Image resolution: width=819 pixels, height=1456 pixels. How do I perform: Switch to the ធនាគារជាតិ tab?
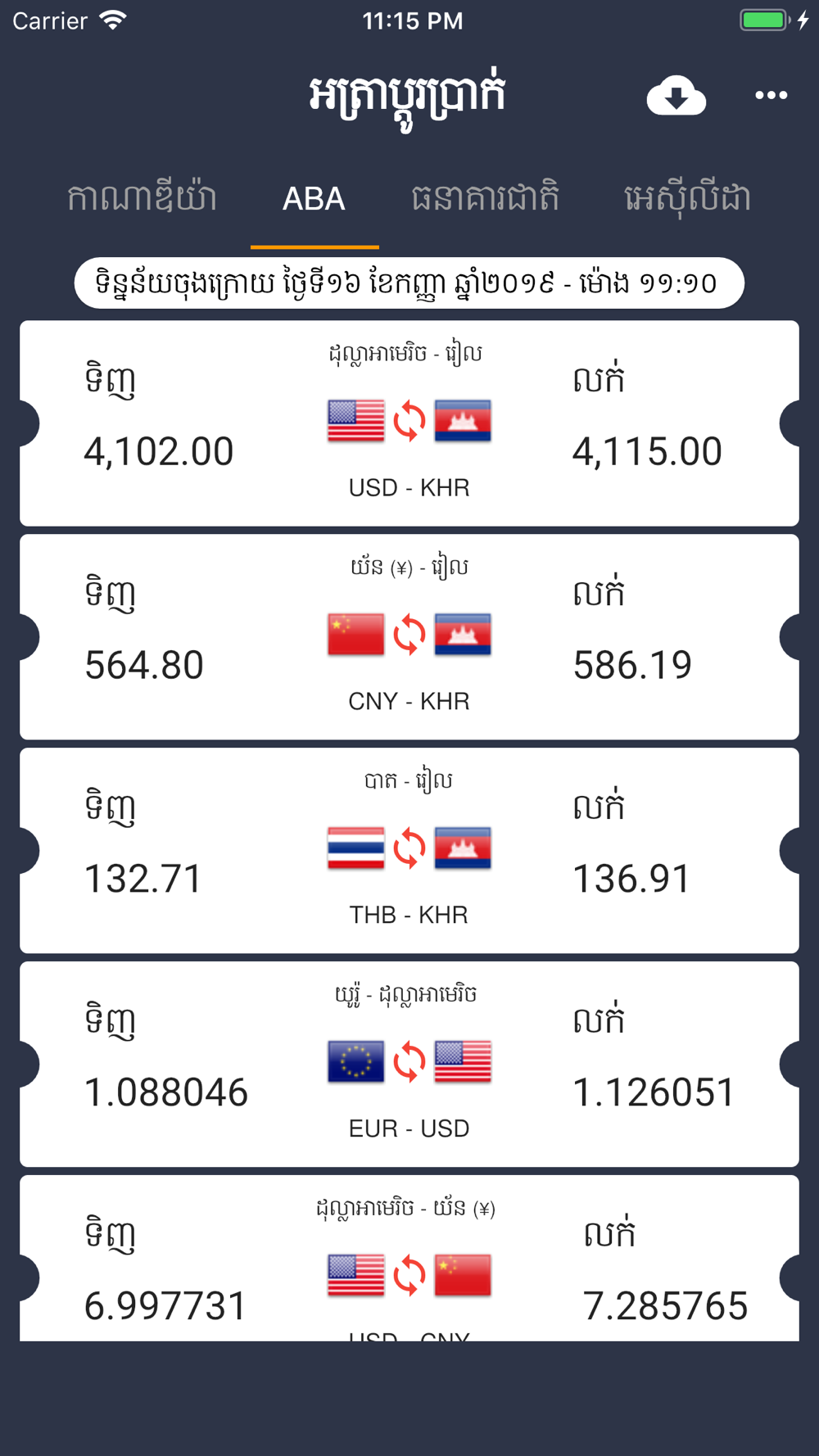point(485,199)
